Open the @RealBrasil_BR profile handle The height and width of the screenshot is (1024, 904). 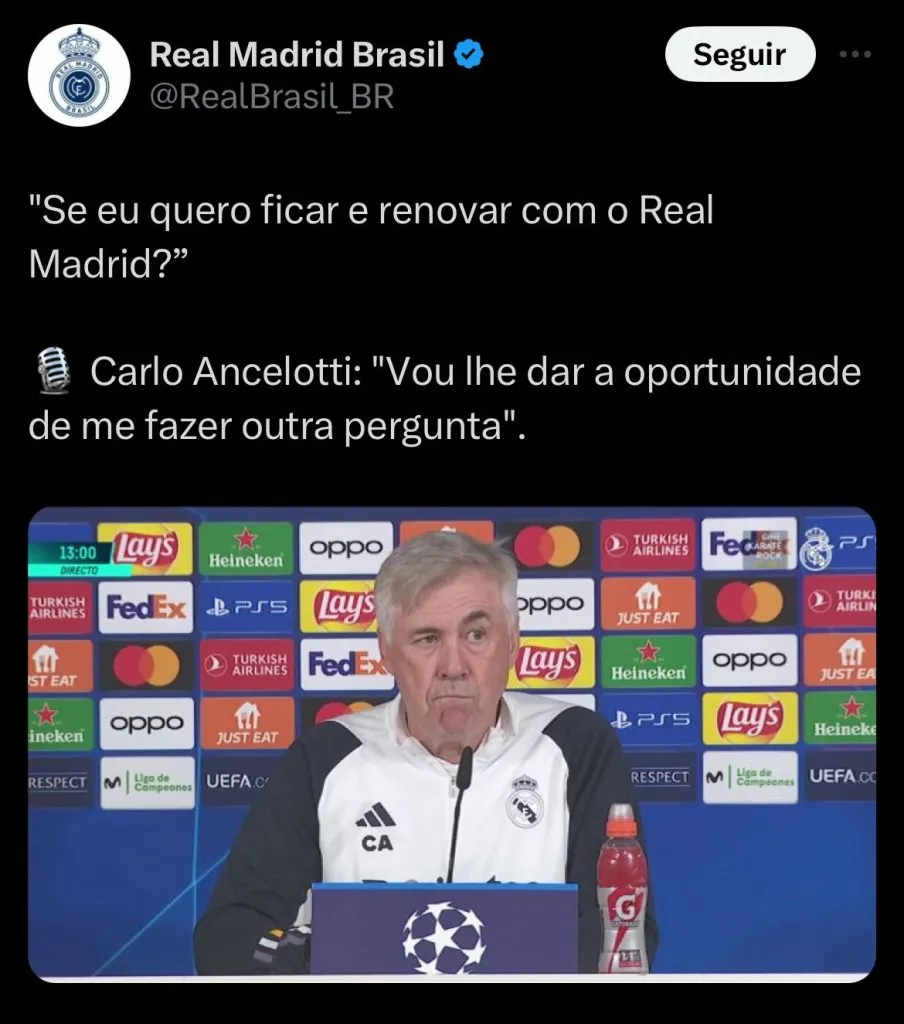[x=271, y=97]
